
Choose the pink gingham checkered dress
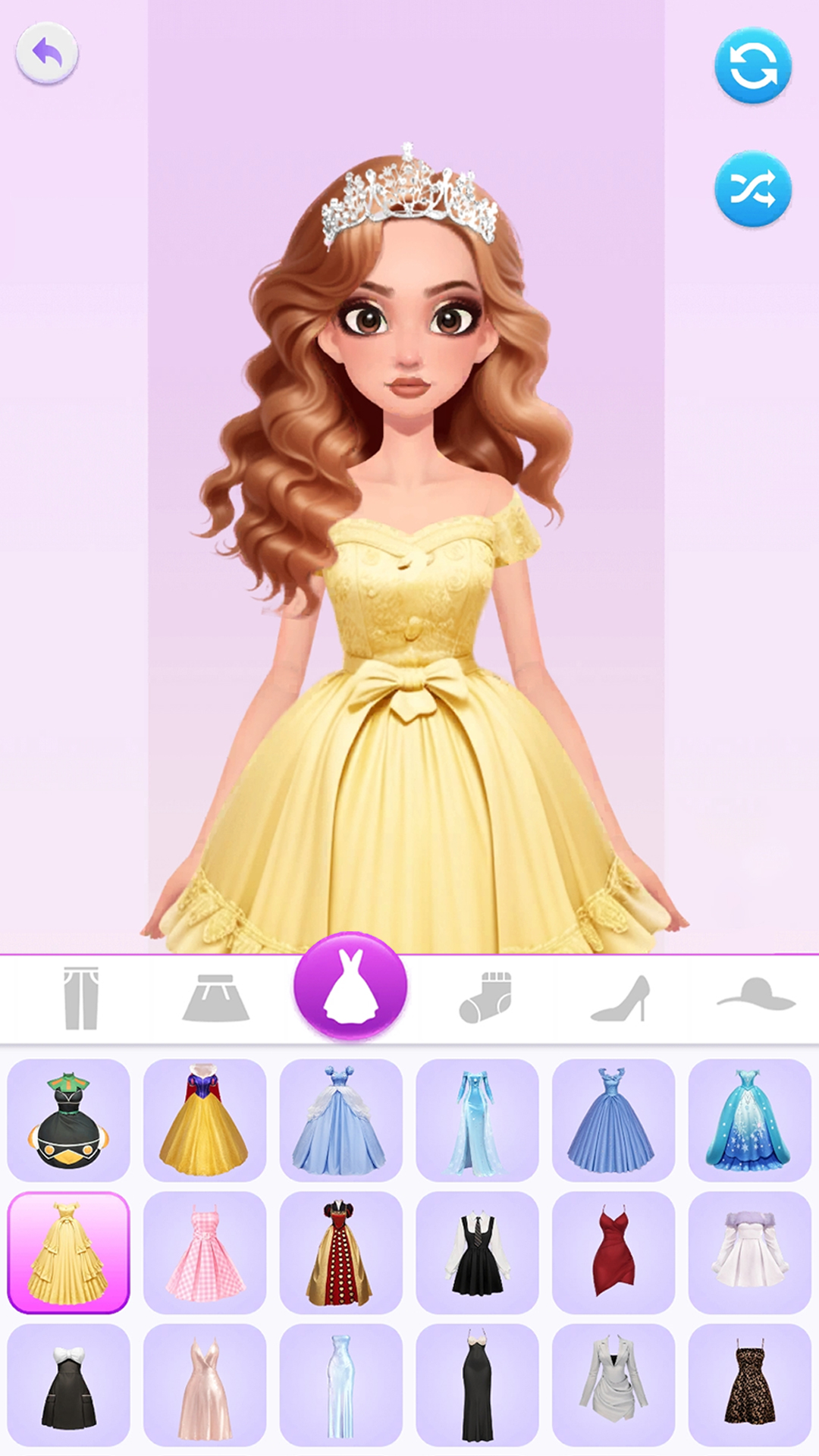click(x=206, y=1251)
